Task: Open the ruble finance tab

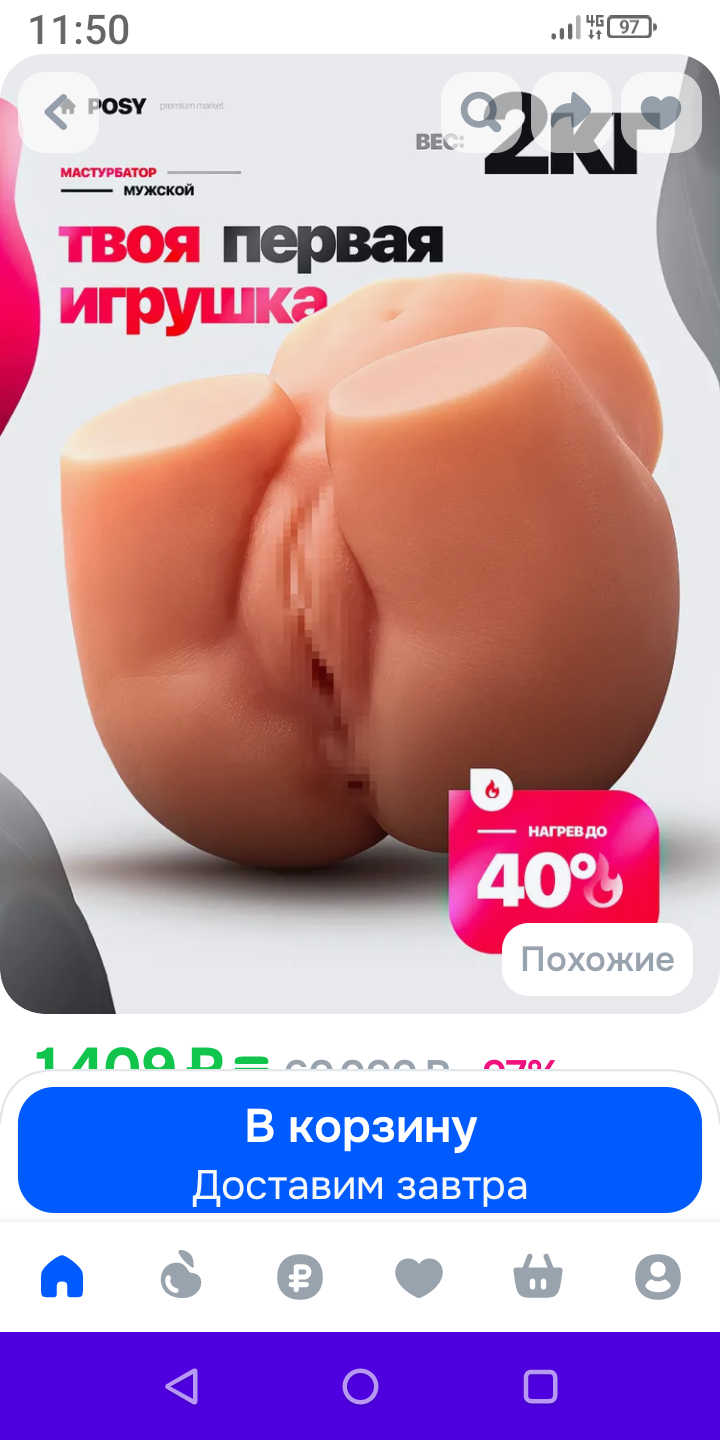Action: pyautogui.click(x=300, y=1277)
